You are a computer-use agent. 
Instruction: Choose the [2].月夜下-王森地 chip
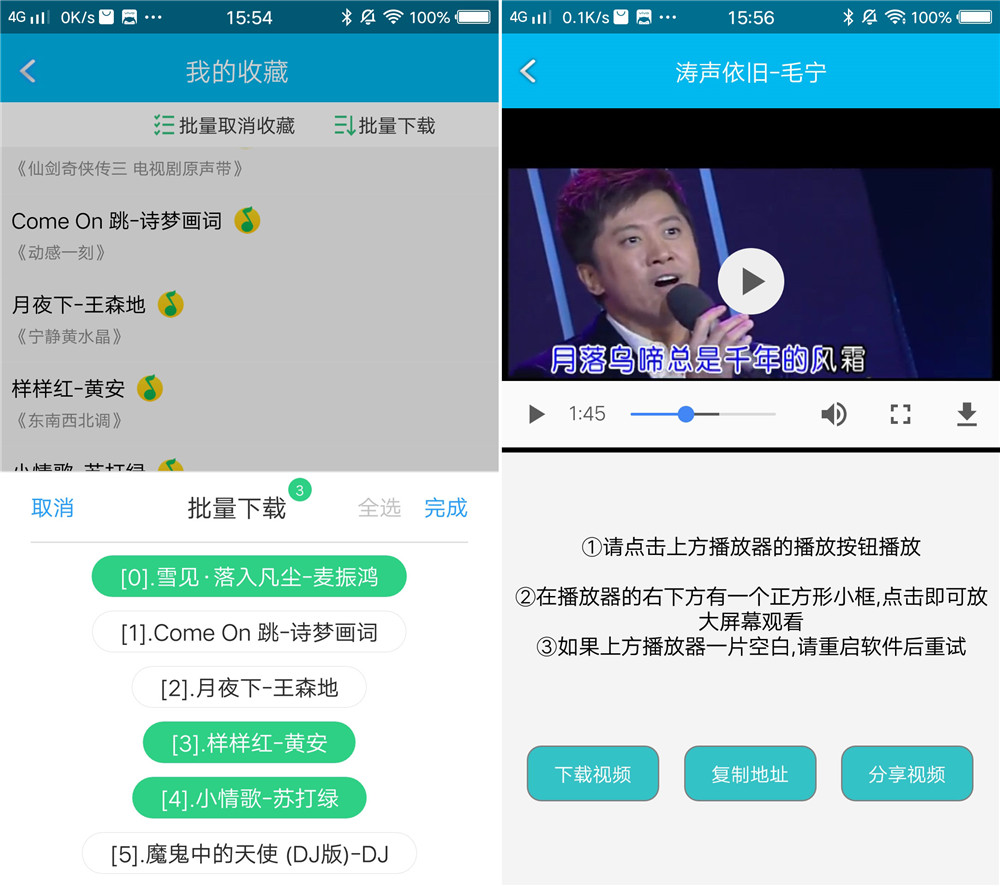pos(249,688)
